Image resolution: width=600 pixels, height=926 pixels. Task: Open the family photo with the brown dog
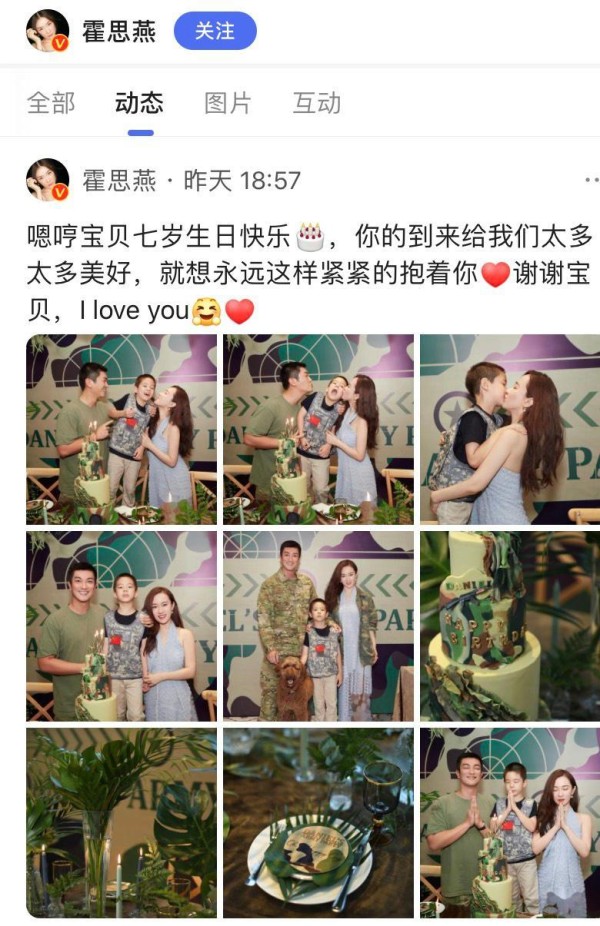318,625
